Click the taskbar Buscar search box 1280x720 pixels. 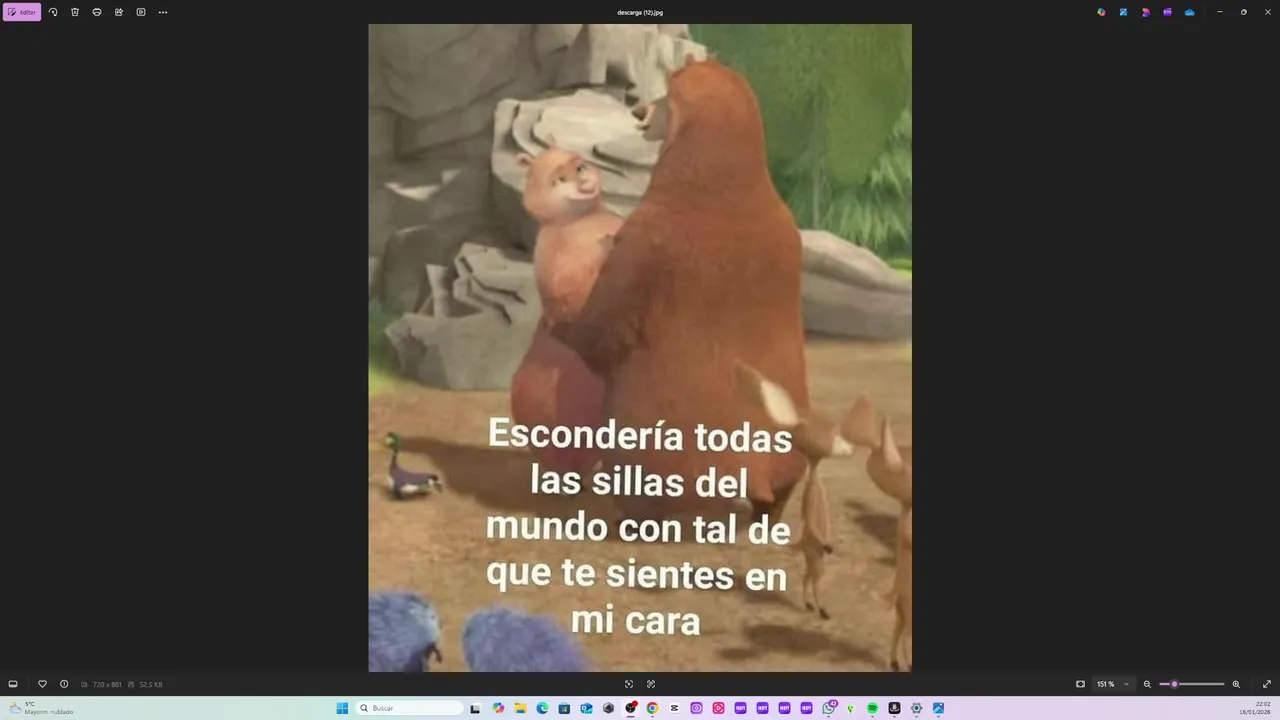(410, 708)
